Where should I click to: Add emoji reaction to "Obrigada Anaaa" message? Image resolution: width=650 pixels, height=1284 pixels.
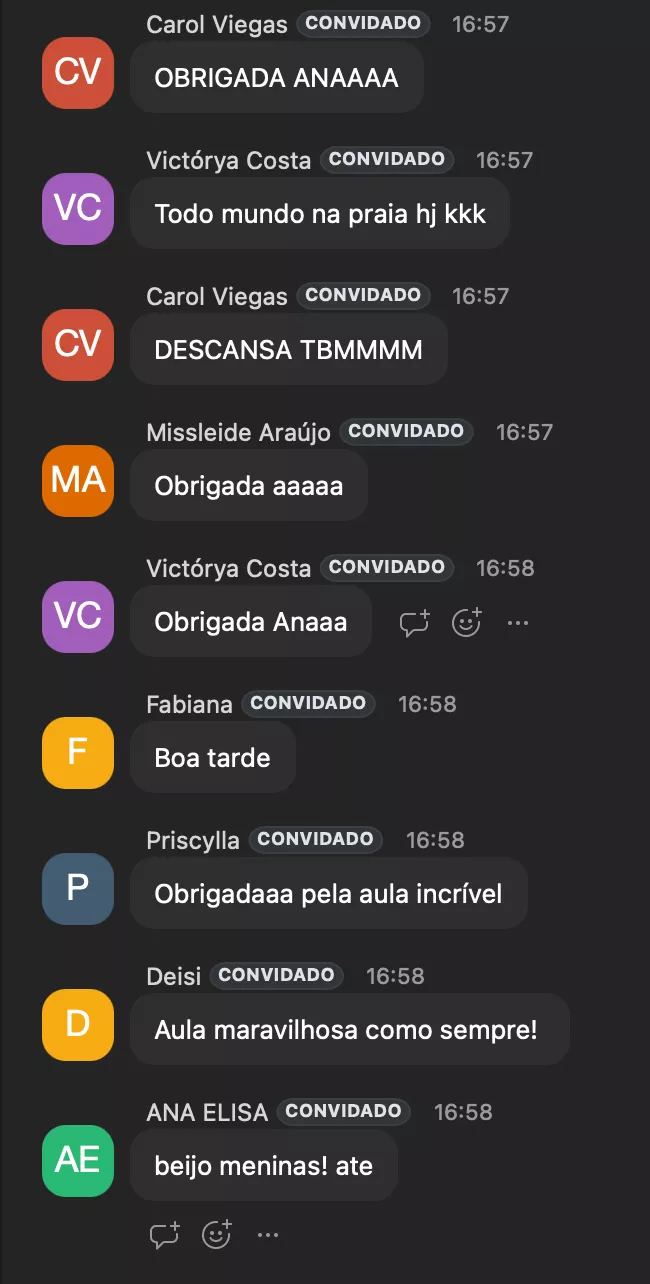pyautogui.click(x=466, y=623)
